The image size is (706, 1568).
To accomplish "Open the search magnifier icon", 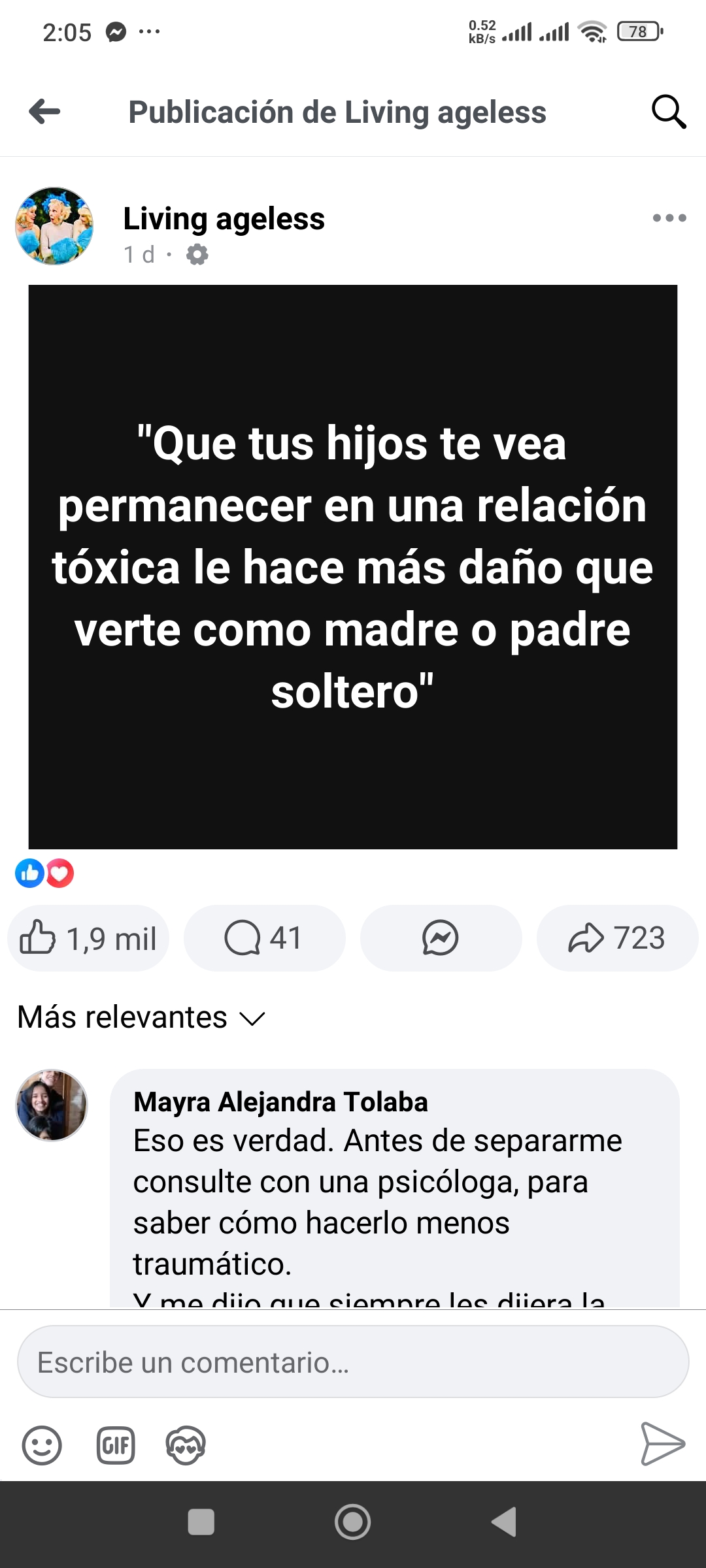I will (x=669, y=112).
